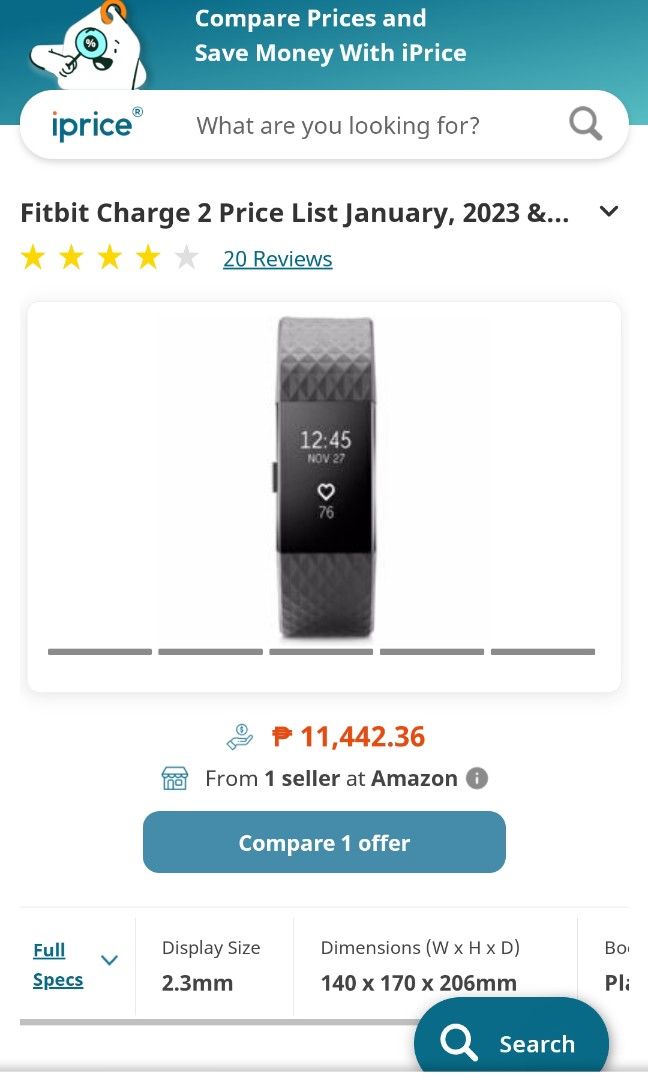Tap the magnifying glass search icon
The height and width of the screenshot is (1080, 648).
point(585,125)
